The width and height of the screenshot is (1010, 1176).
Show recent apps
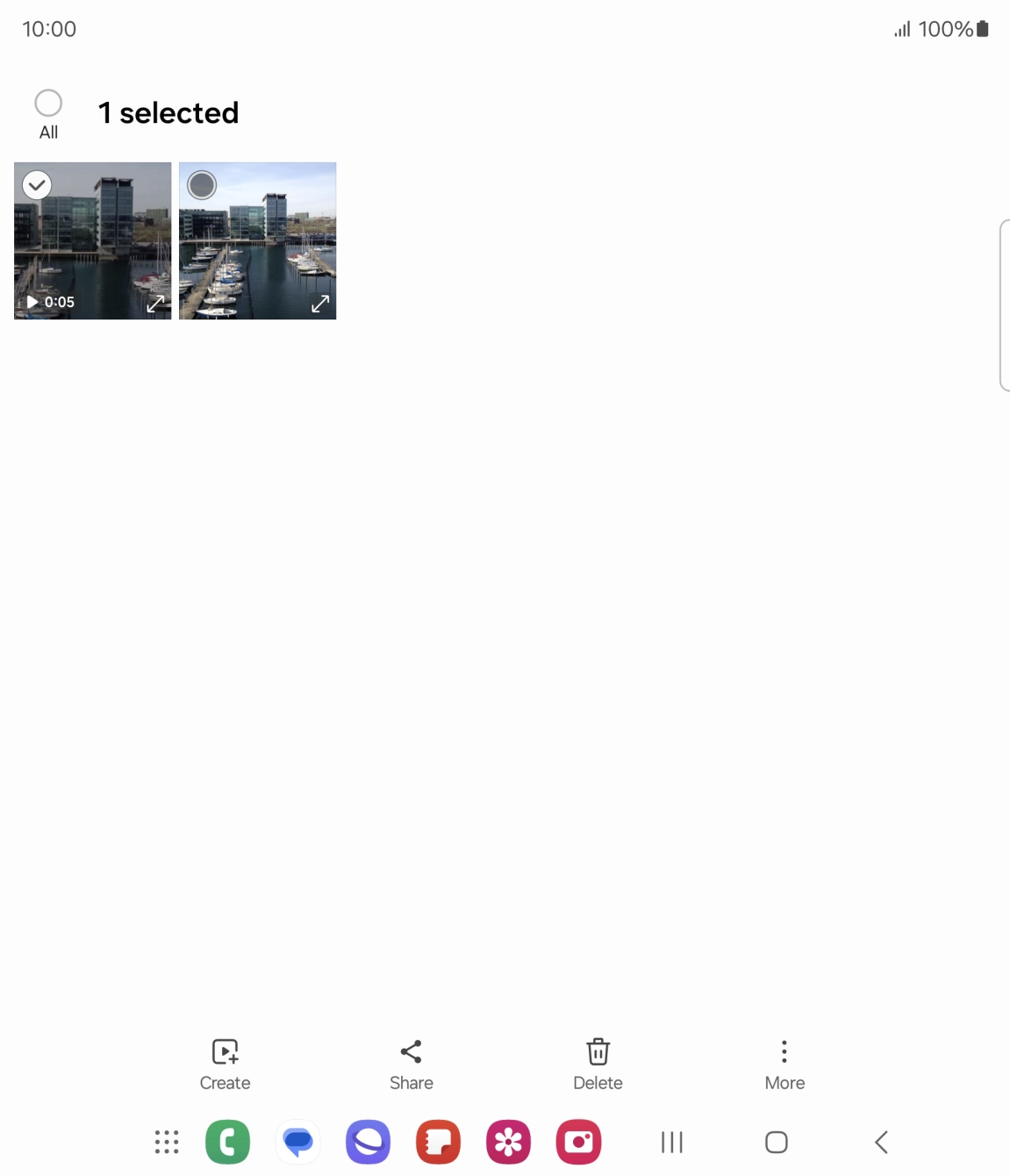tap(672, 1142)
